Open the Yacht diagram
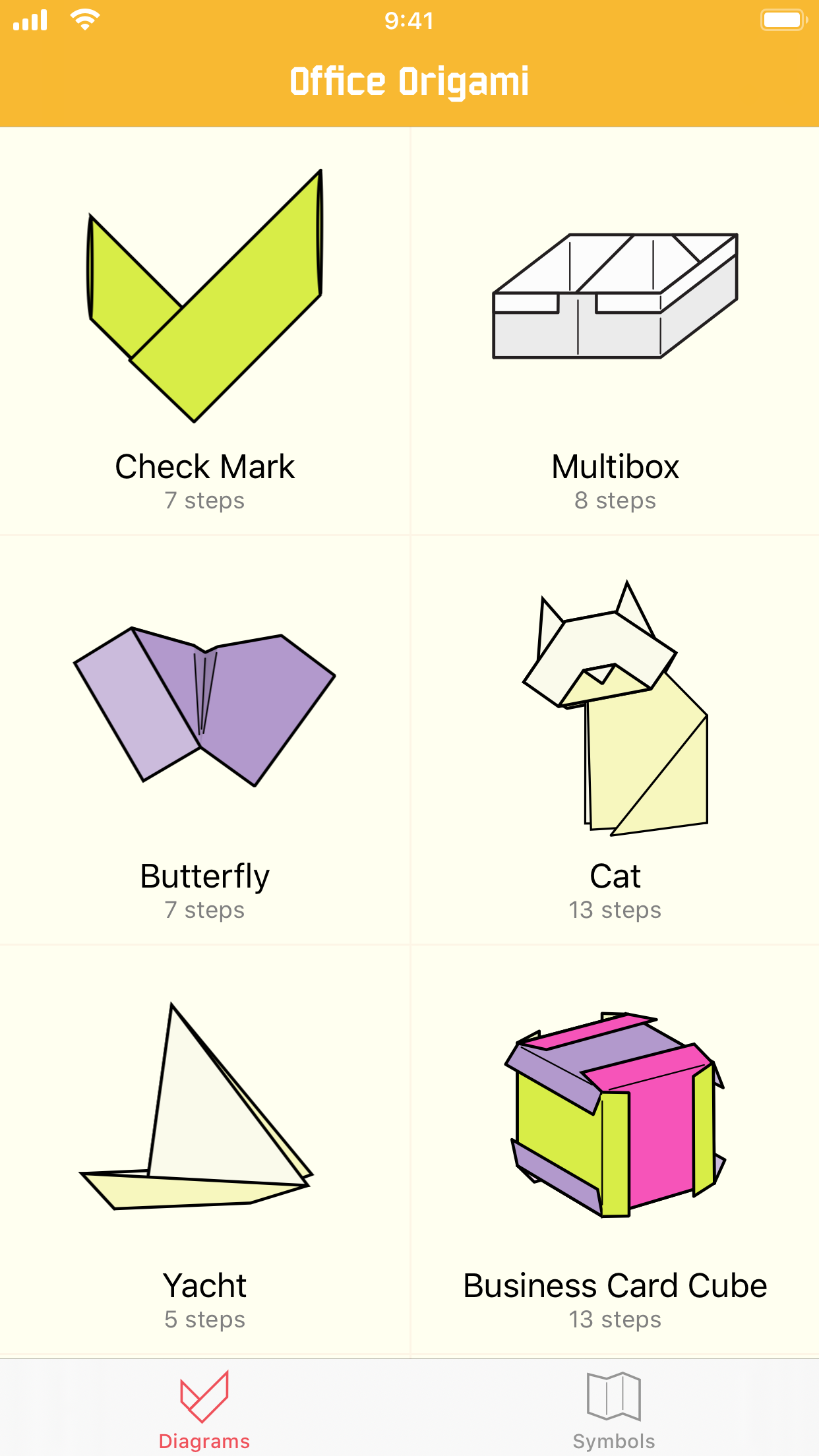The width and height of the screenshot is (819, 1456). [x=204, y=1149]
